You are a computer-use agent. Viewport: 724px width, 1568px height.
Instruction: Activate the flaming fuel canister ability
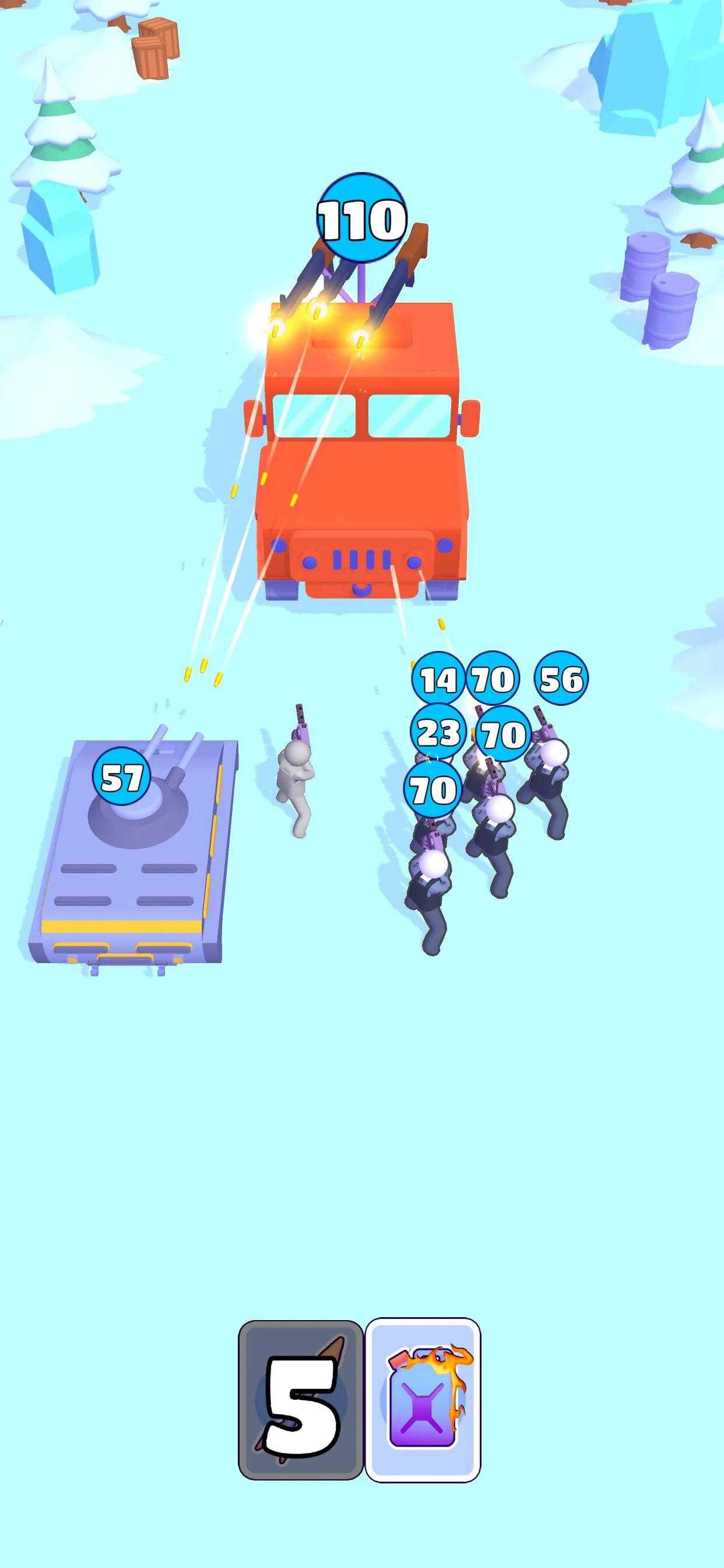(423, 1400)
